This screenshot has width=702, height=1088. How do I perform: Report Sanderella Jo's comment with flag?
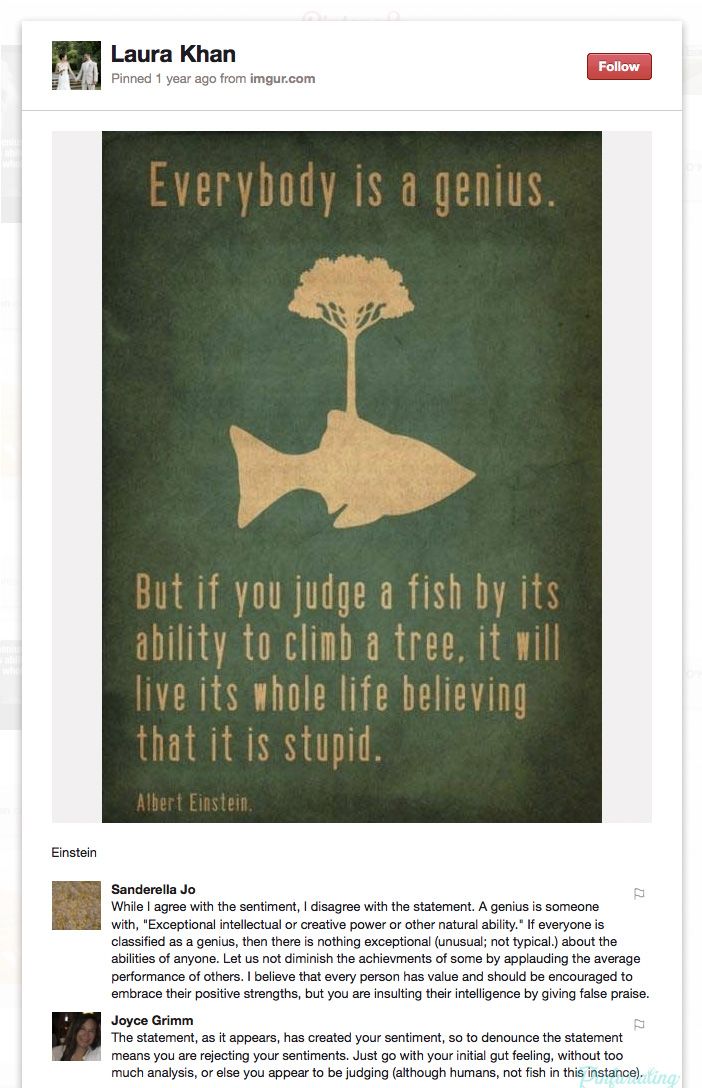point(639,893)
